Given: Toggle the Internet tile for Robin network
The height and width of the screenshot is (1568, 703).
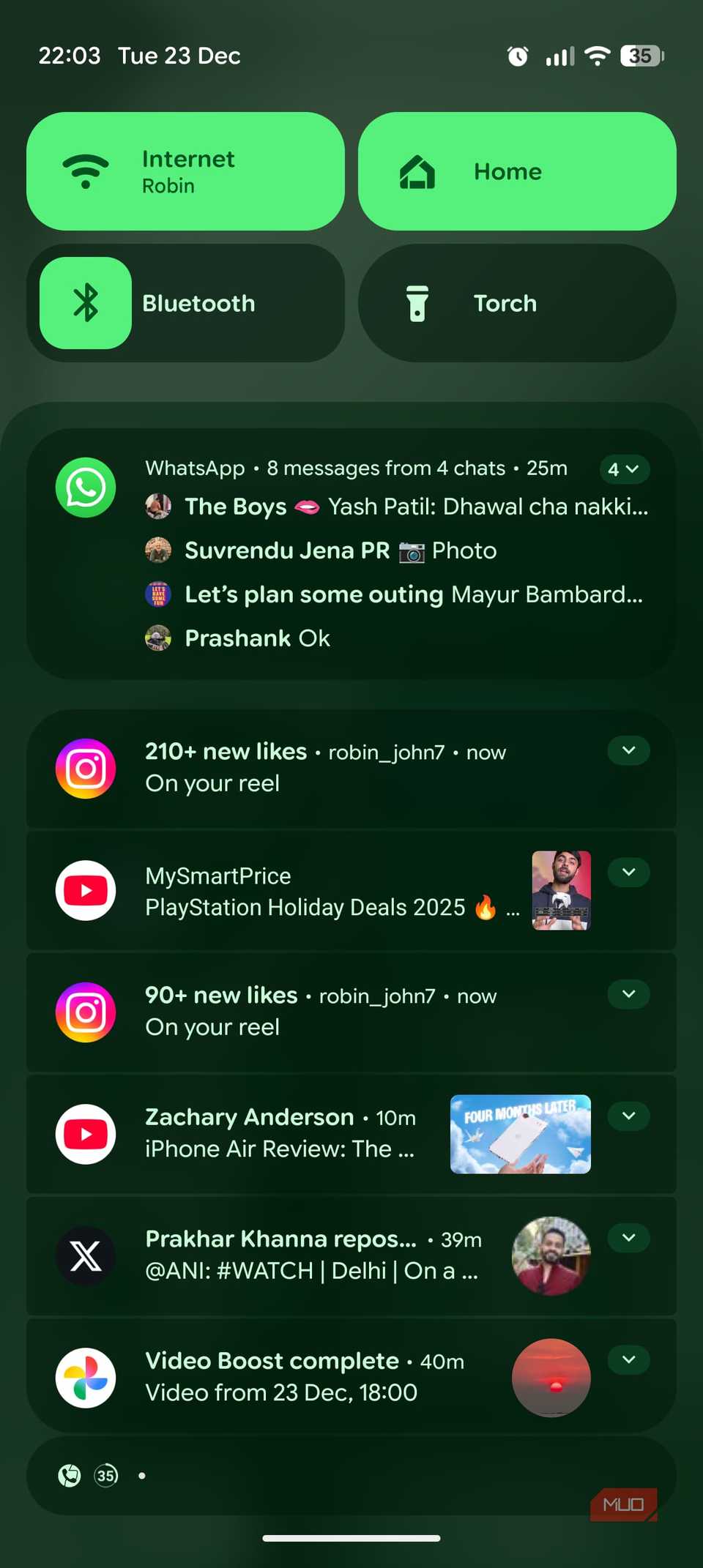Looking at the screenshot, I should click(187, 171).
